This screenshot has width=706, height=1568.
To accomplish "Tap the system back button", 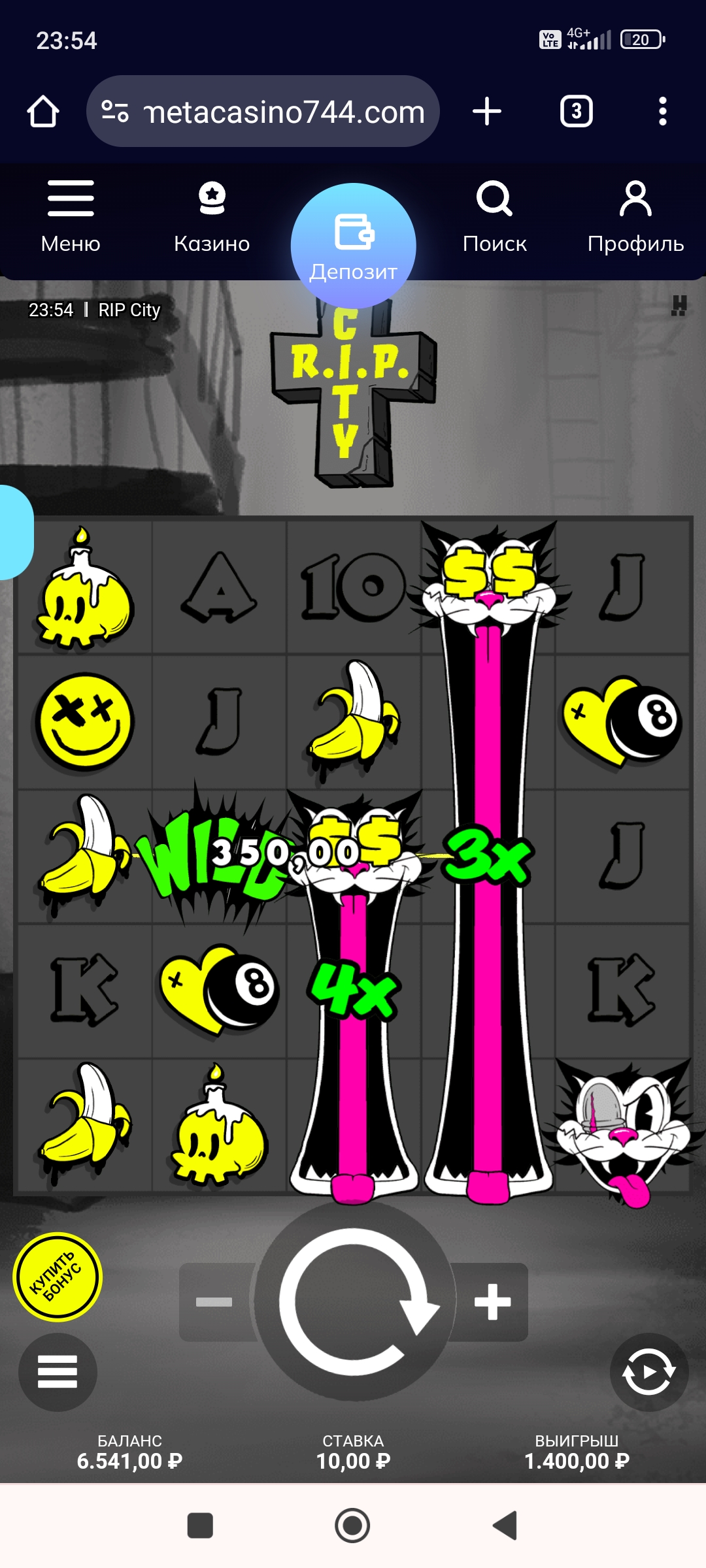I will point(505,1526).
